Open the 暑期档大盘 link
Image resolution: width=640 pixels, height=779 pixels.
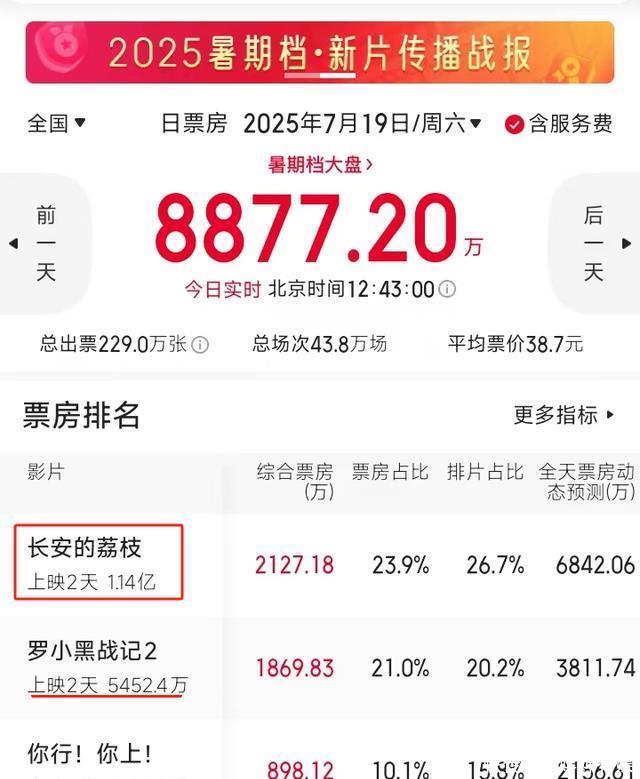320,165
